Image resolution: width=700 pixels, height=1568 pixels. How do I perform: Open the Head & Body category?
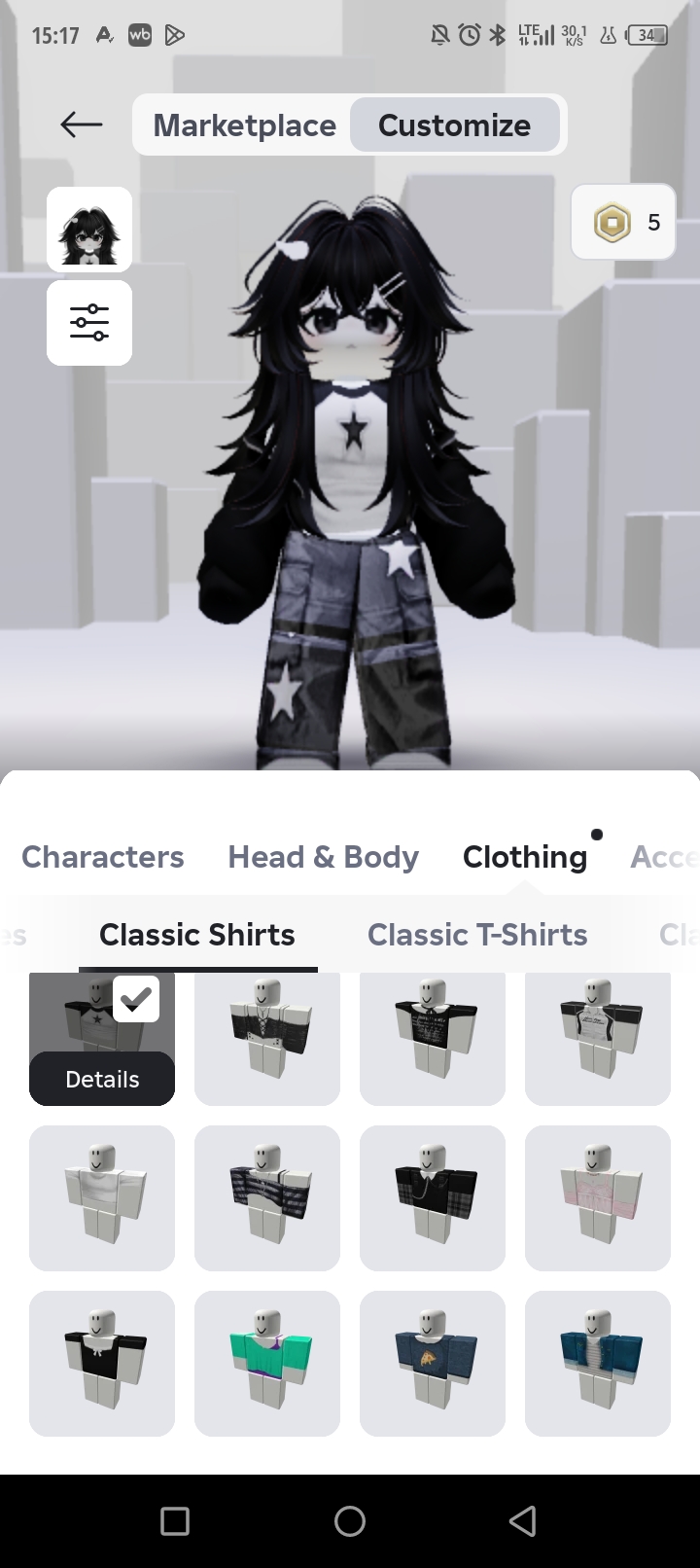tap(323, 857)
